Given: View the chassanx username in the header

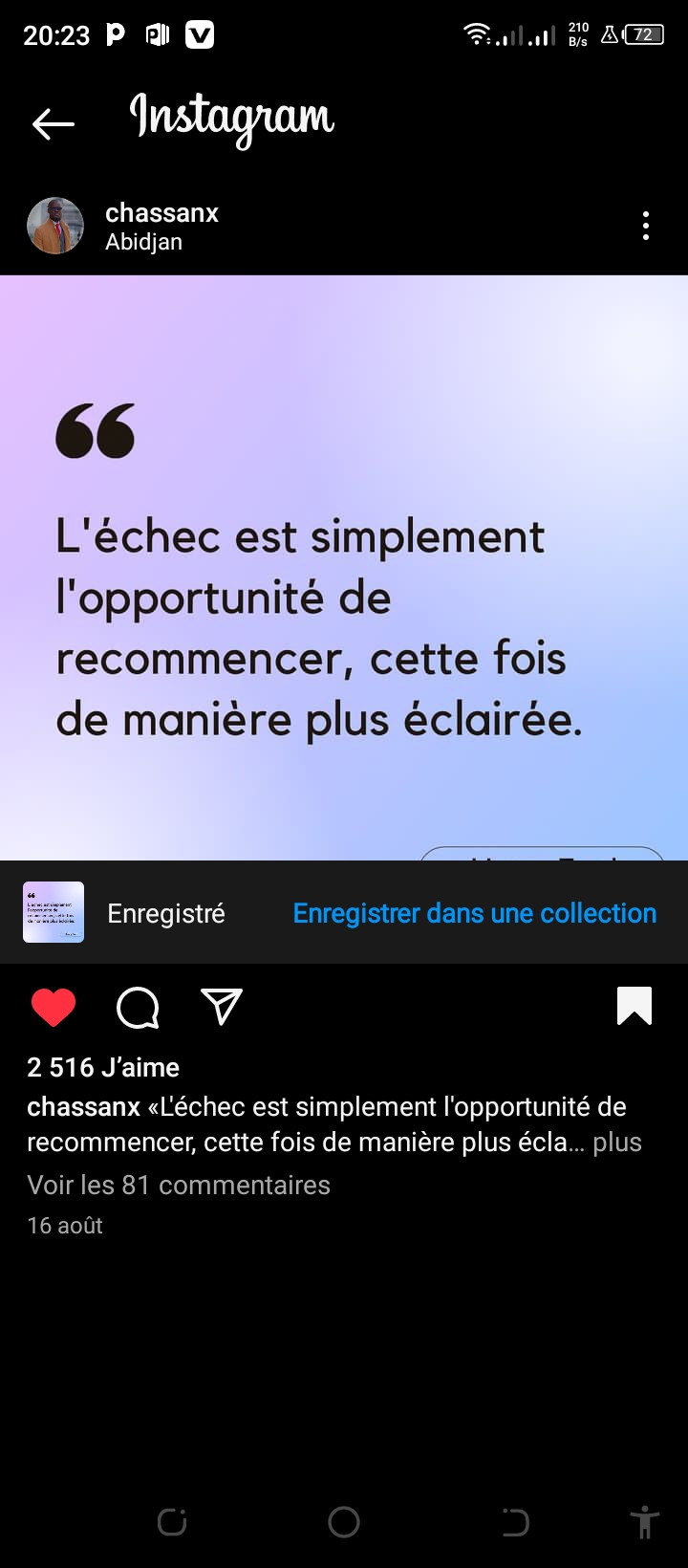Looking at the screenshot, I should click(x=161, y=212).
